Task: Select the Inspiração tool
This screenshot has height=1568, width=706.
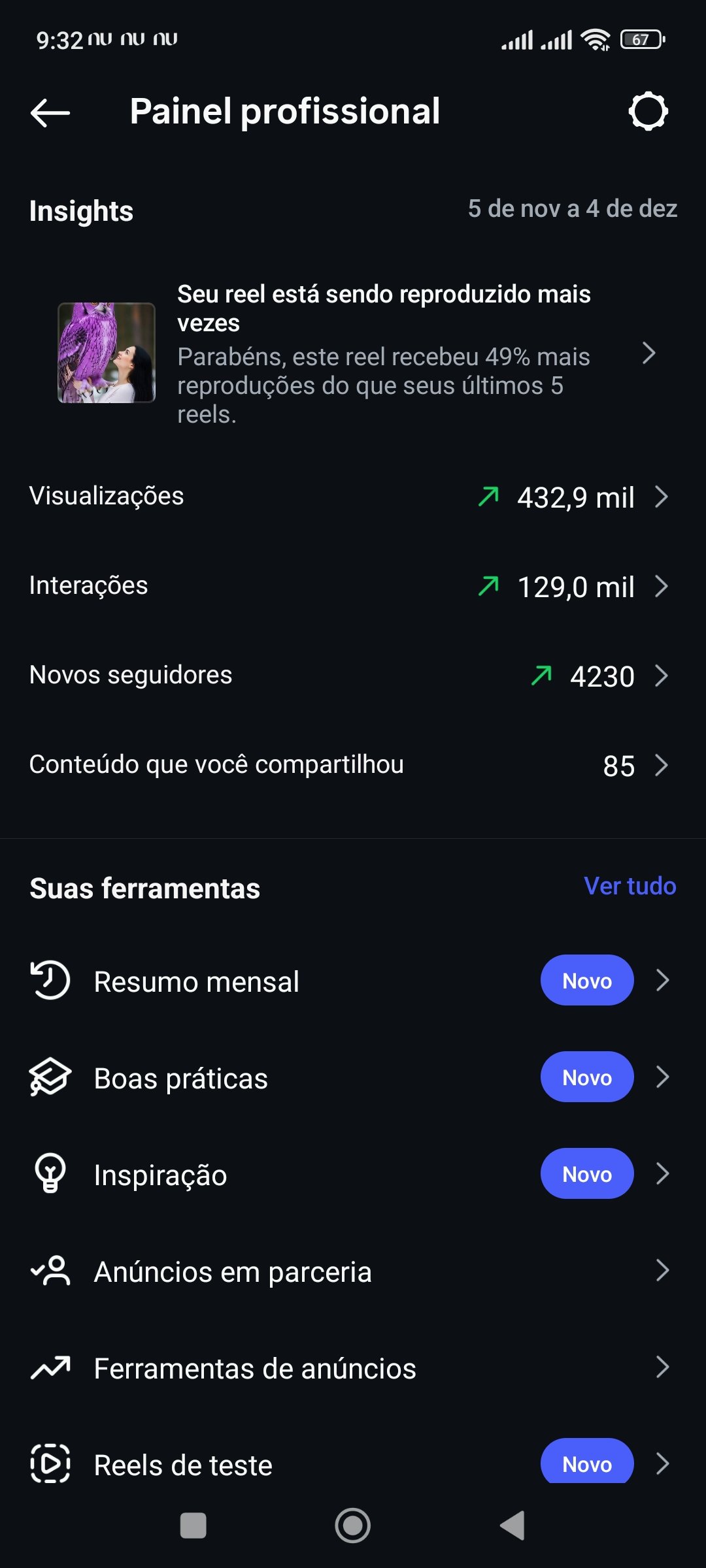Action: click(353, 1174)
